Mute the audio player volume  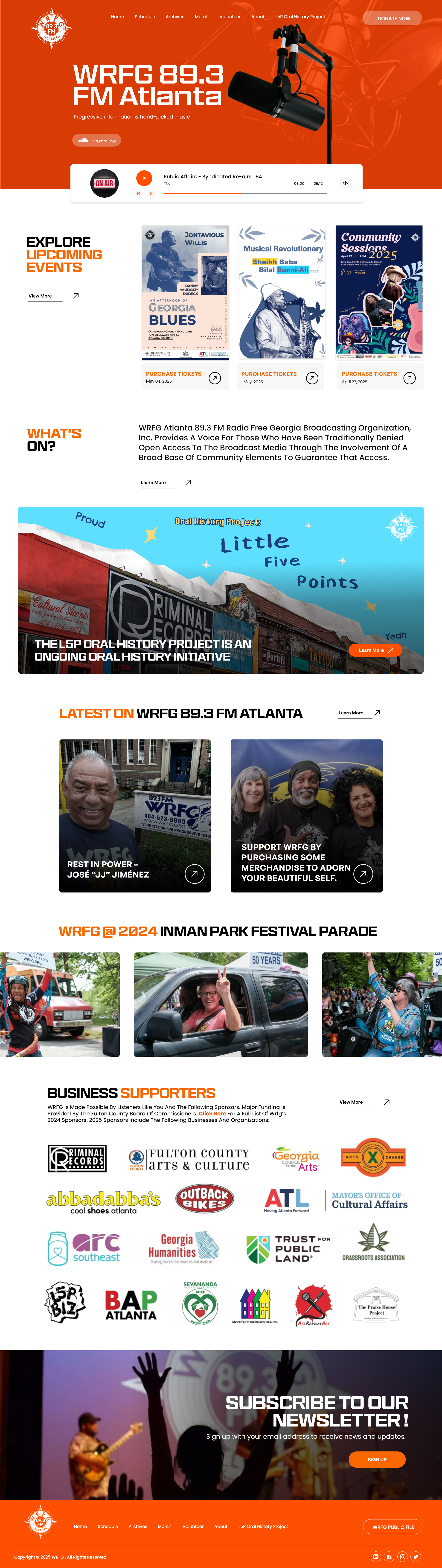345,183
